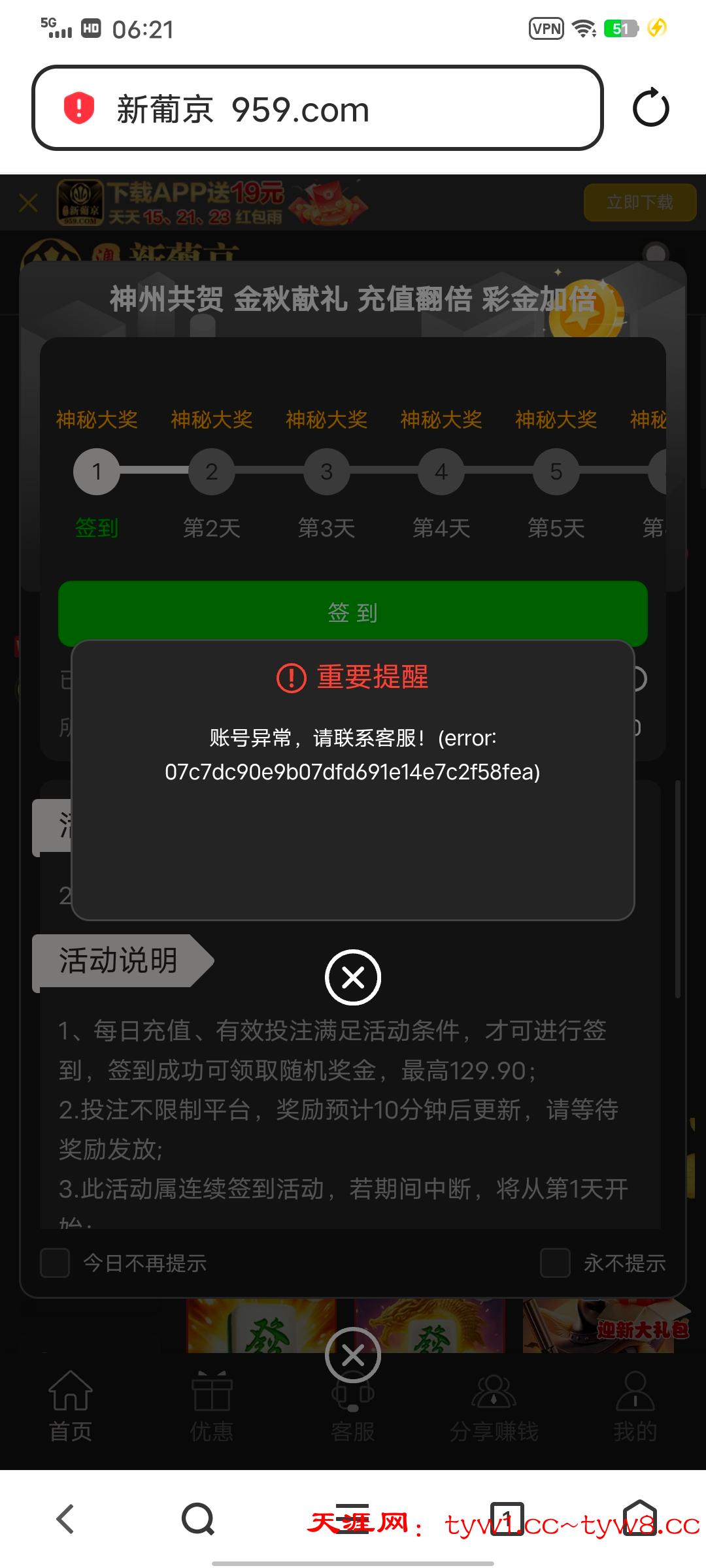Dismiss the download app banner

click(x=28, y=203)
